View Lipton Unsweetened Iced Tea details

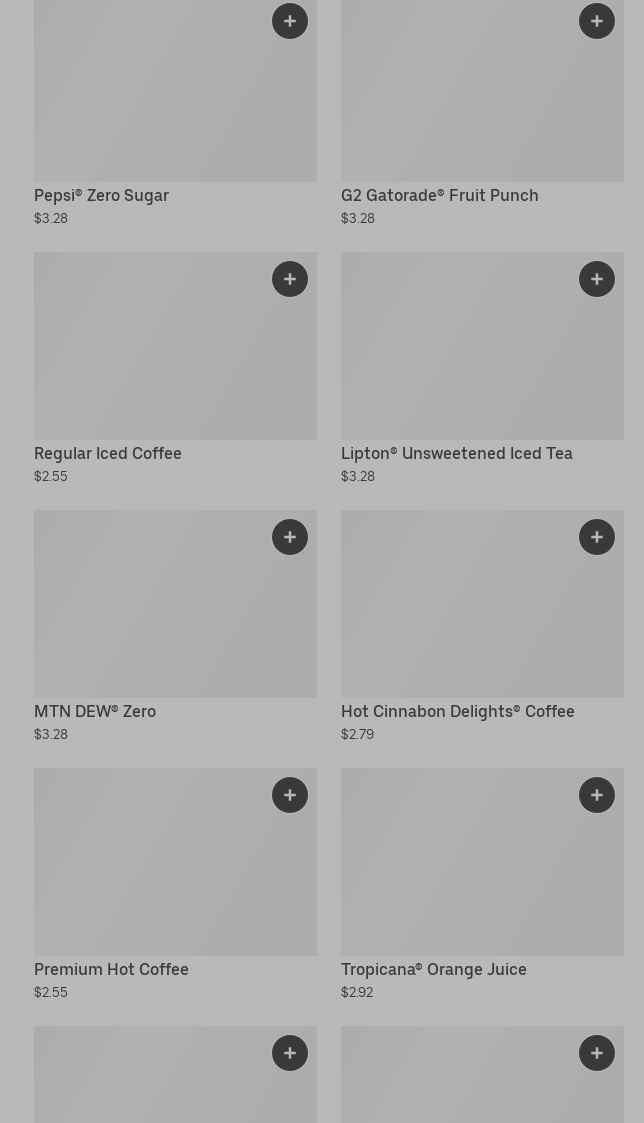460,360
